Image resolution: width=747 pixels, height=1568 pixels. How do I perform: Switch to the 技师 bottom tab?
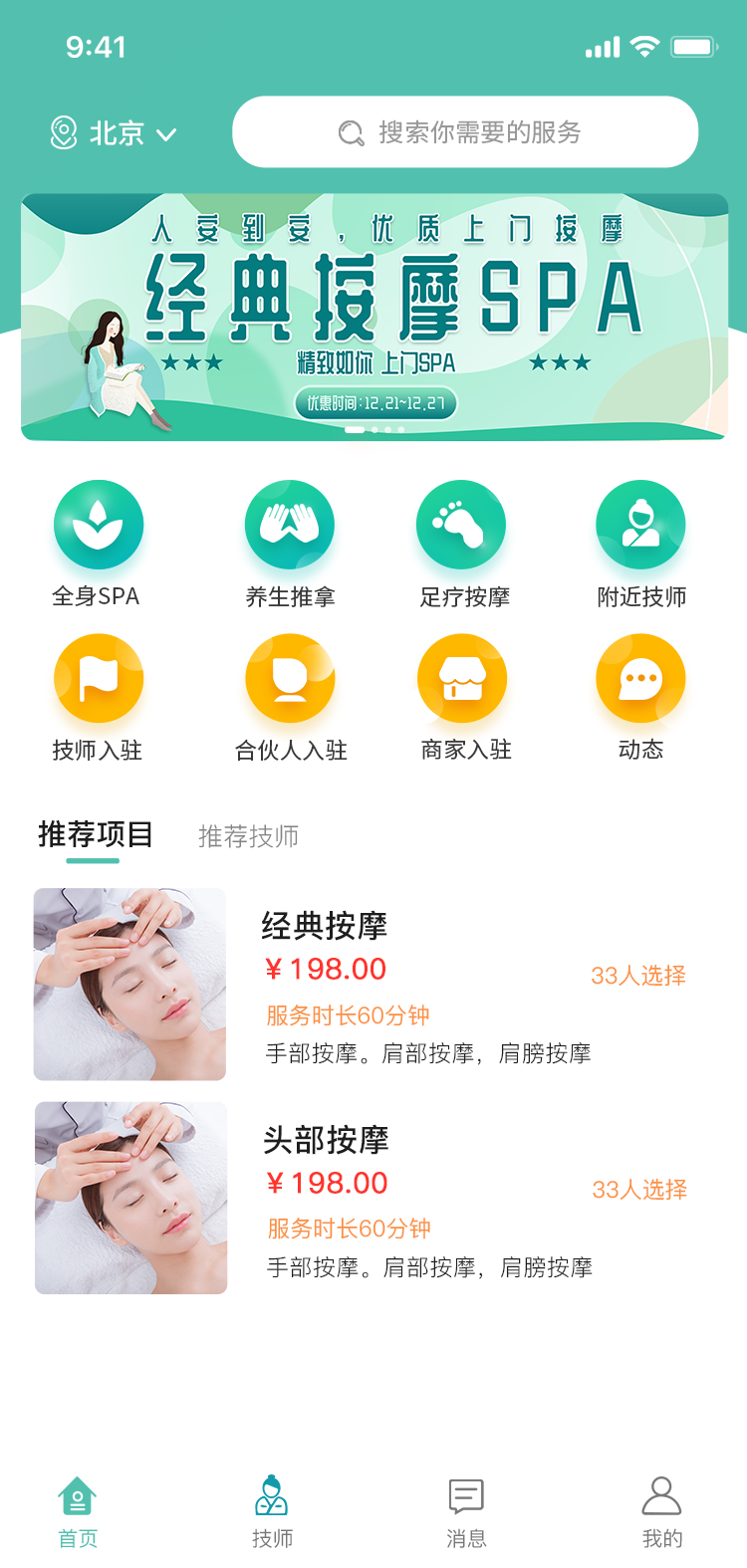(x=272, y=1511)
